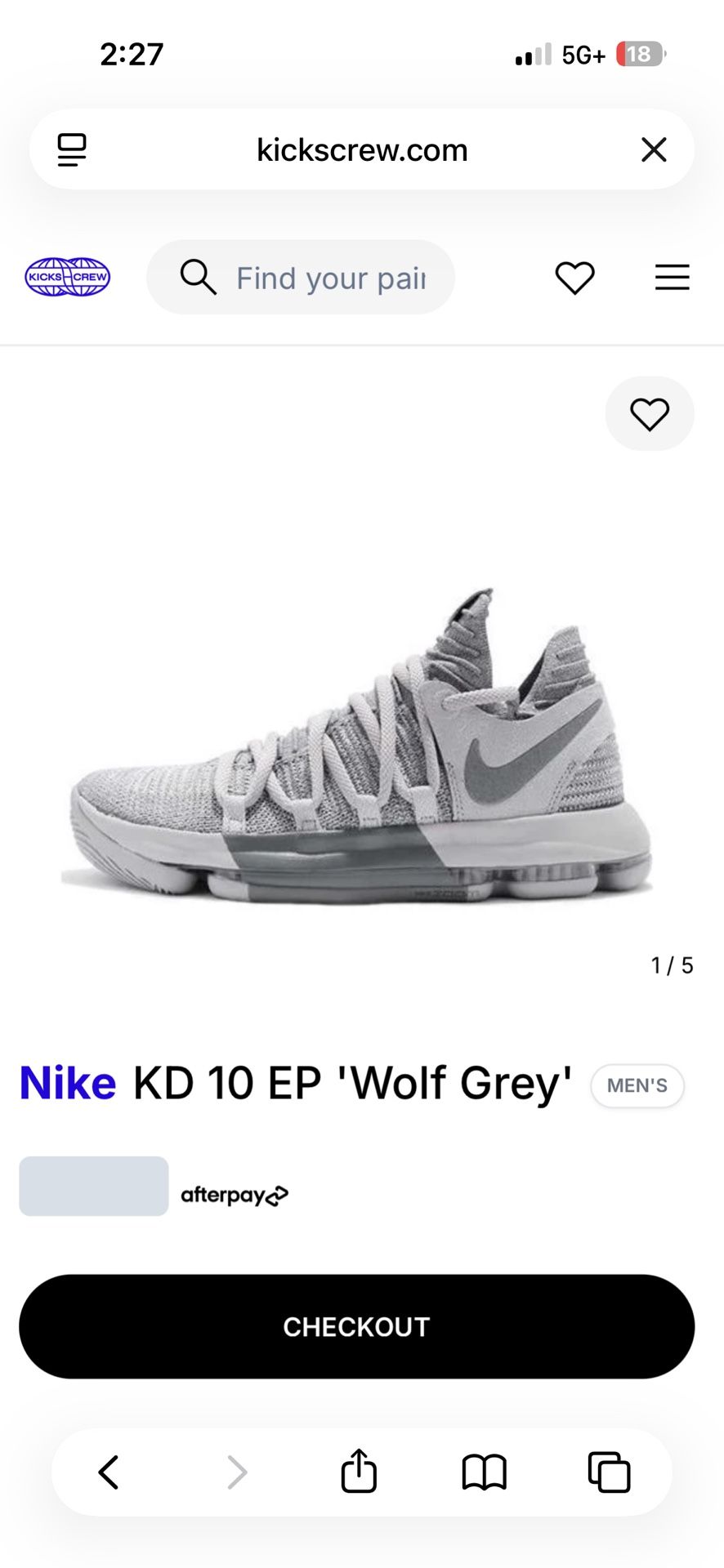The image size is (724, 1568).
Task: Tap the search magnifier icon
Action: [197, 278]
